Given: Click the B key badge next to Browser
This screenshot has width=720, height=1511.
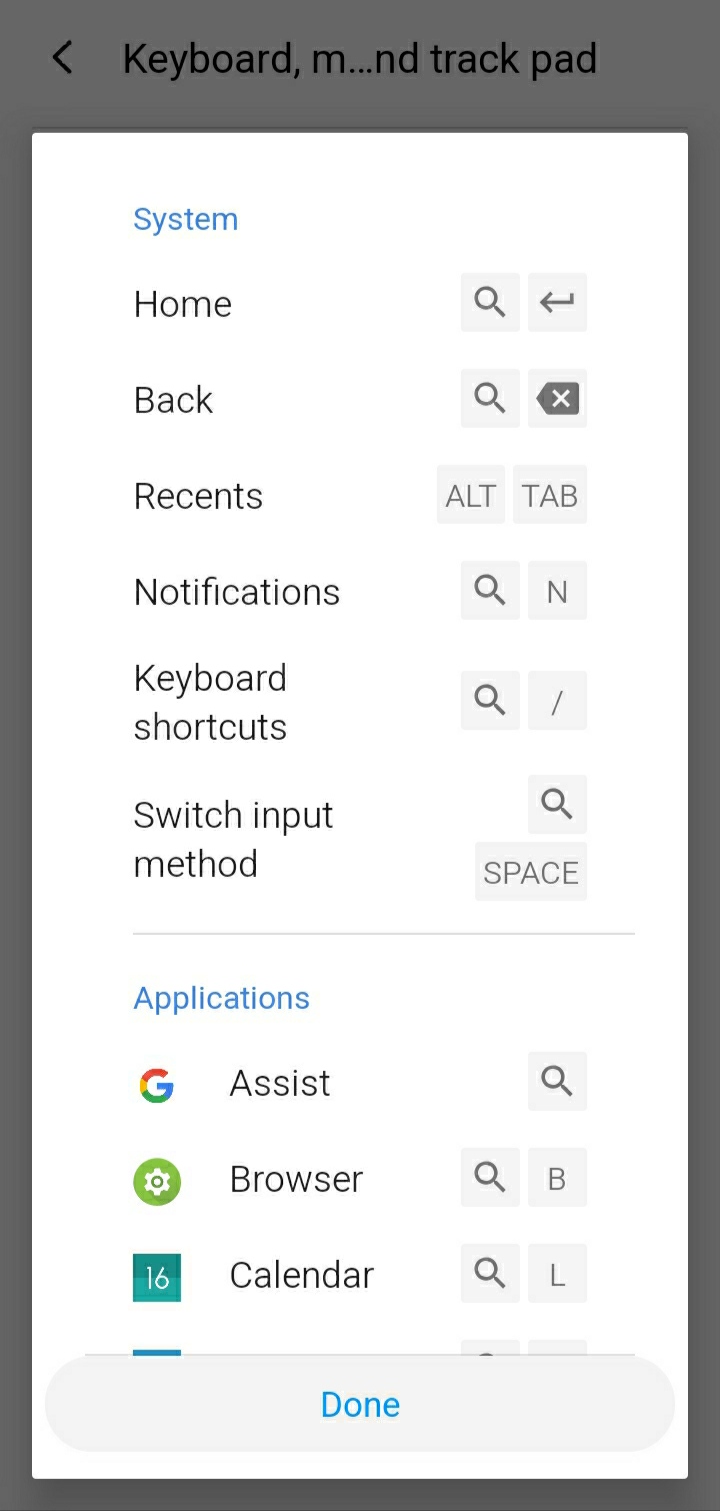Looking at the screenshot, I should [x=557, y=1177].
